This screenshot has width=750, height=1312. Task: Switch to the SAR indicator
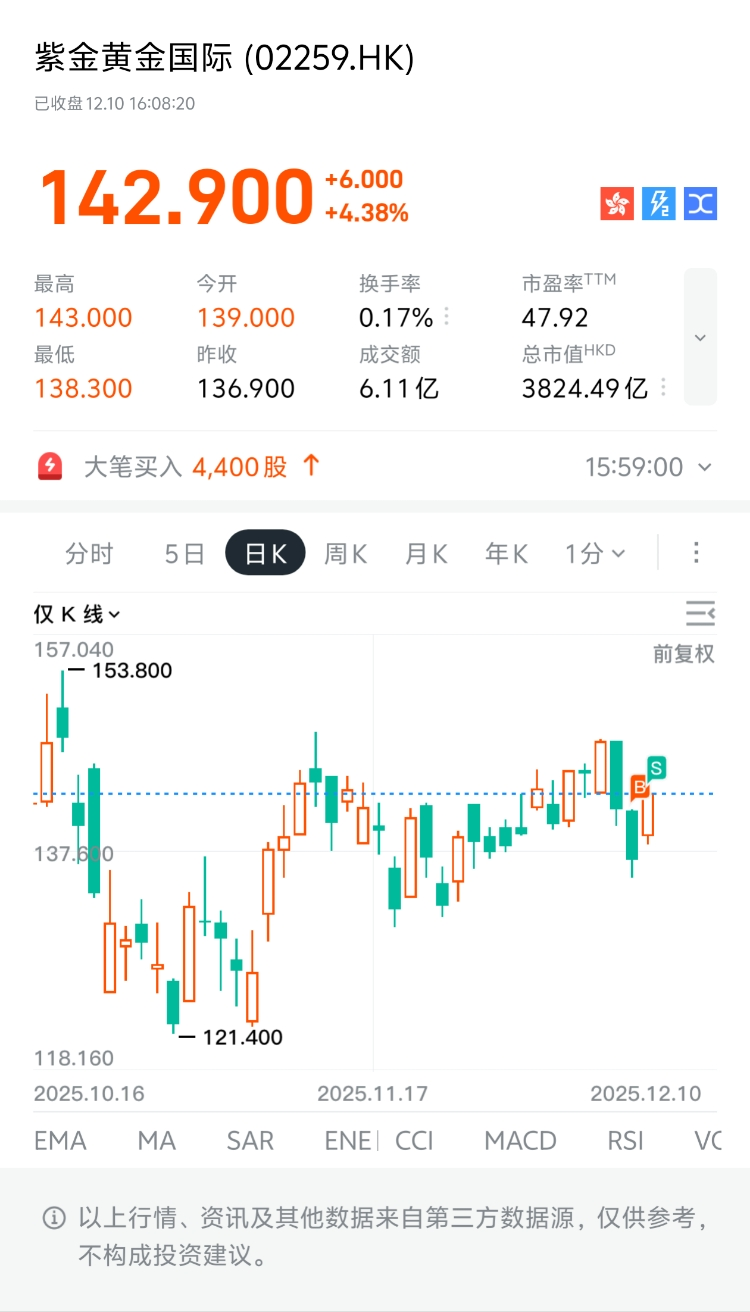click(250, 1140)
